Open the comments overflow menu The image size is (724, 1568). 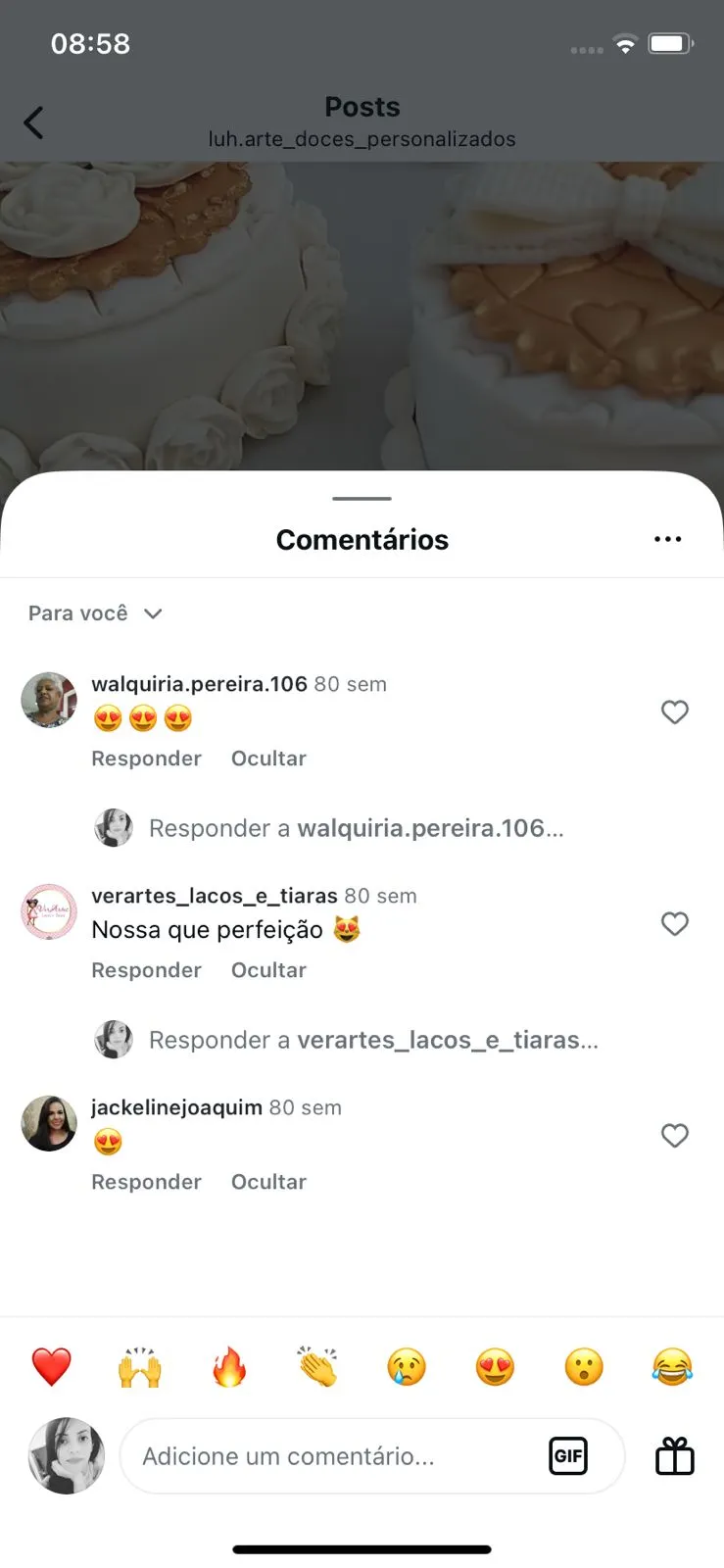667,539
